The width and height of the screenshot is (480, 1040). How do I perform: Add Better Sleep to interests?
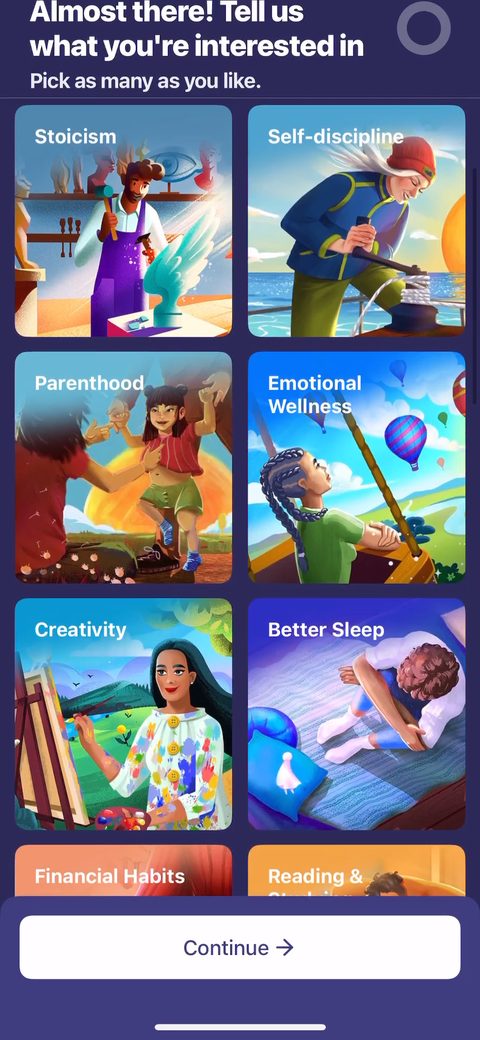click(357, 714)
